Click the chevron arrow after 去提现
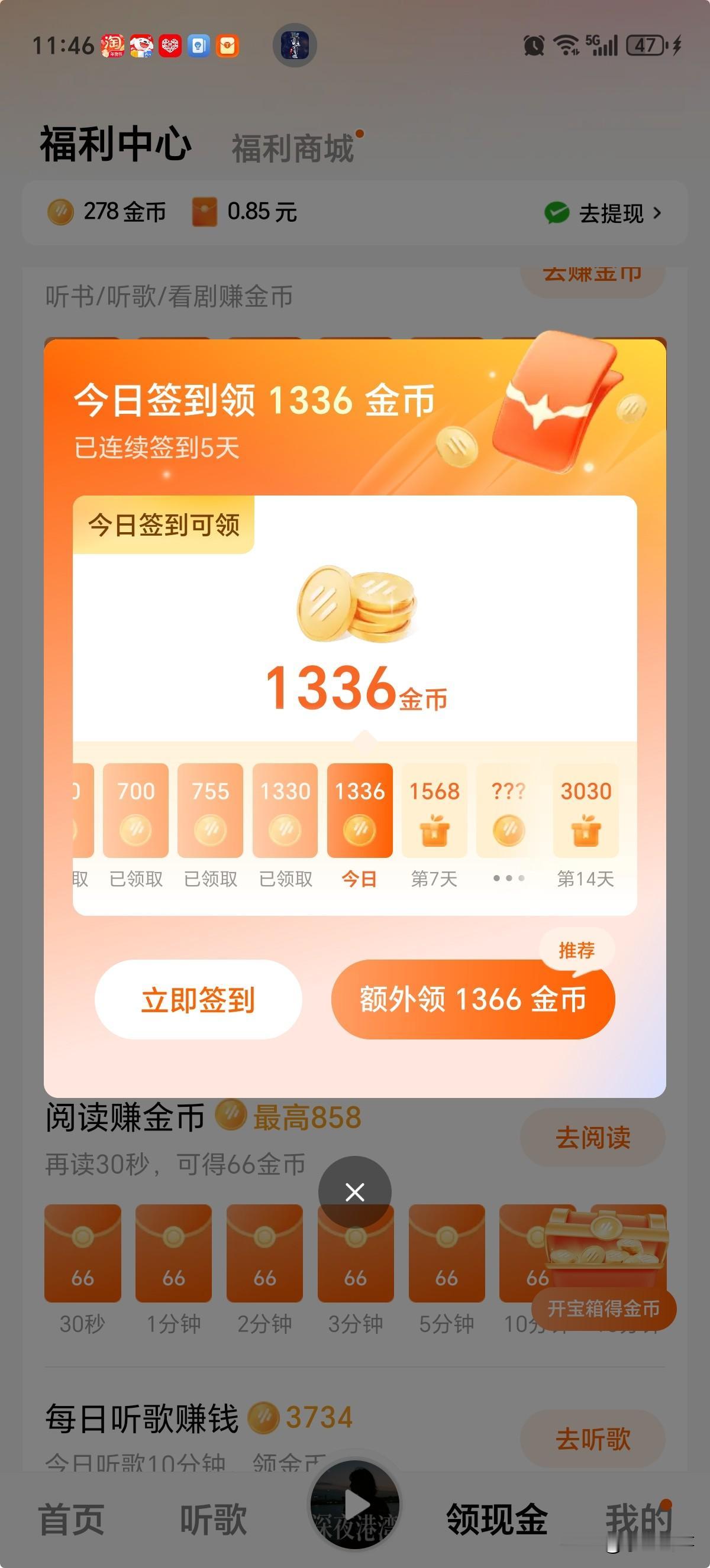710x1568 pixels. point(657,213)
